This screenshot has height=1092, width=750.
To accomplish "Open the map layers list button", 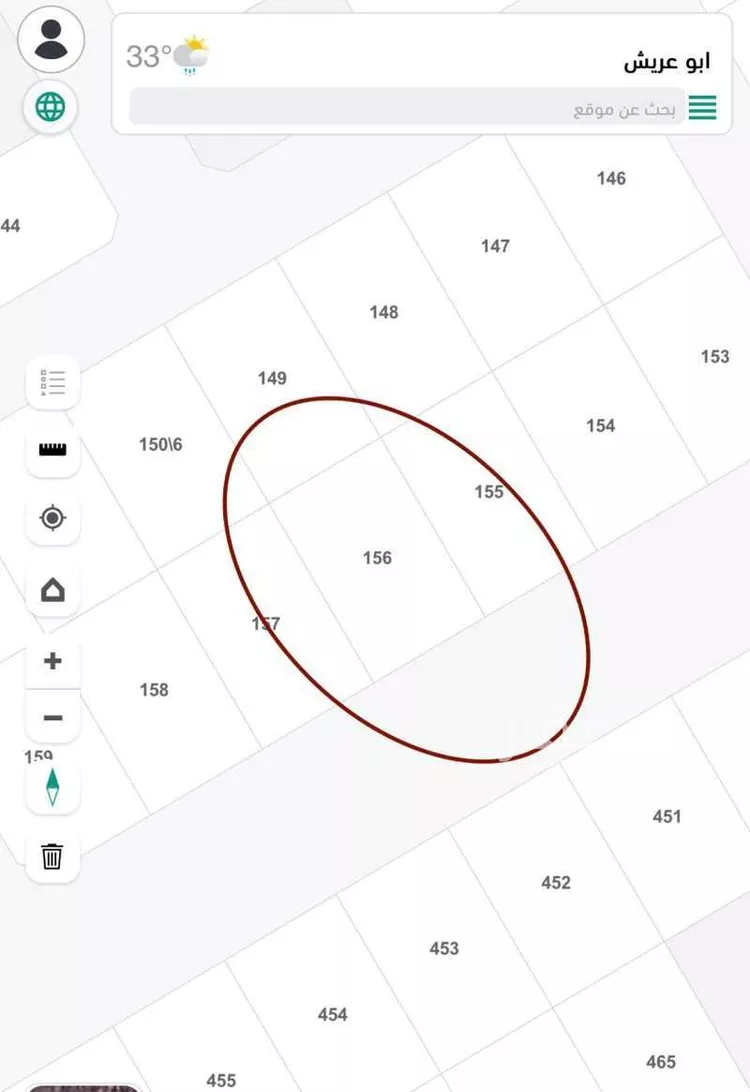I will click(x=53, y=382).
